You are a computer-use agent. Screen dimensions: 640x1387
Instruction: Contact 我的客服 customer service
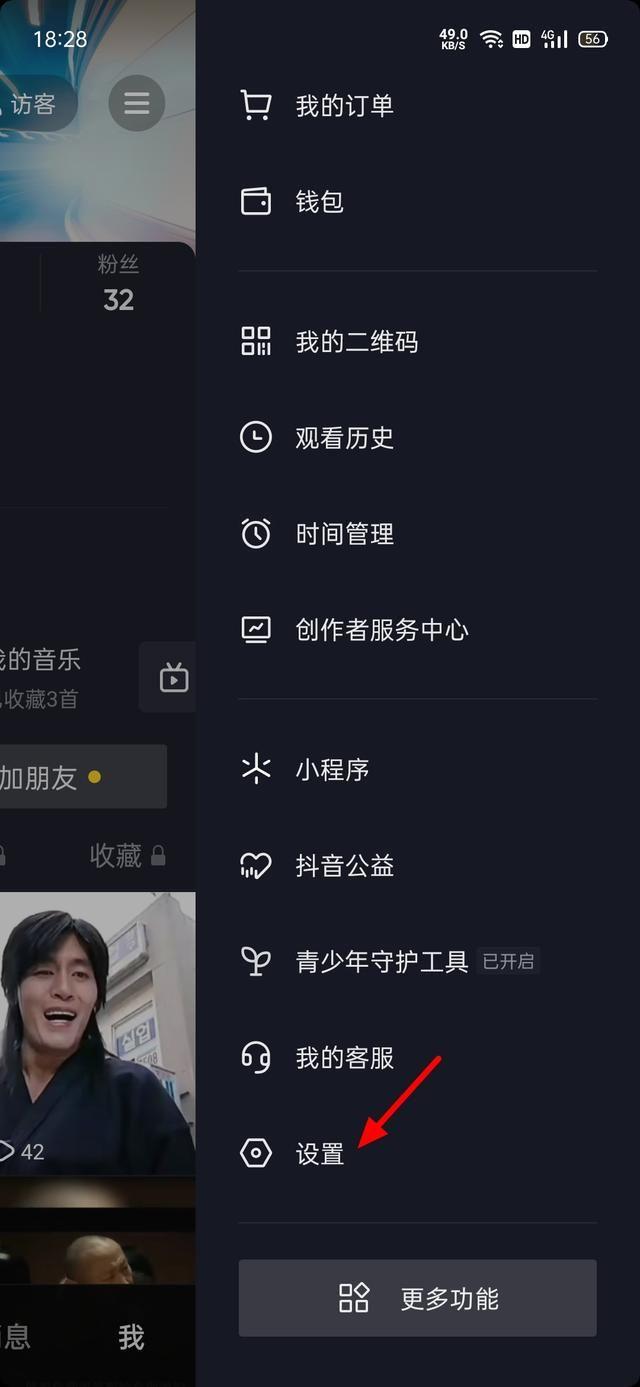point(344,1058)
